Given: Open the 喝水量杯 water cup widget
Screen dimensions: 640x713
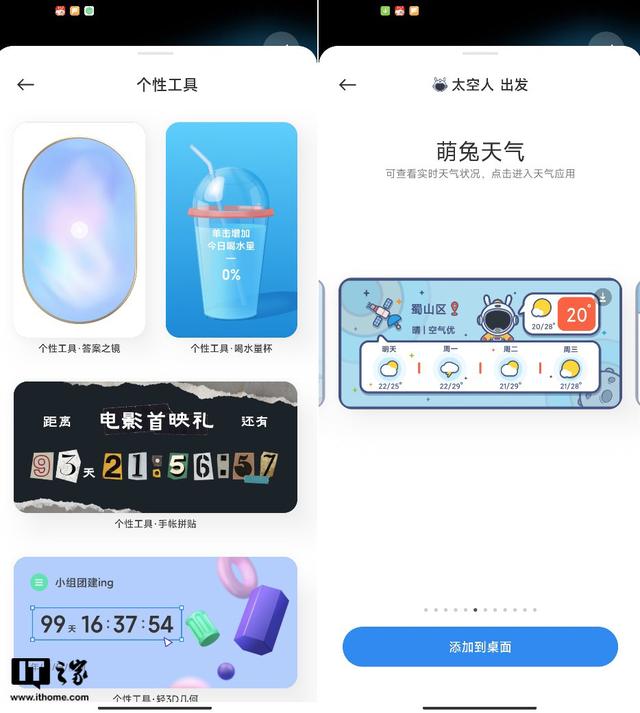Looking at the screenshot, I should (x=231, y=230).
